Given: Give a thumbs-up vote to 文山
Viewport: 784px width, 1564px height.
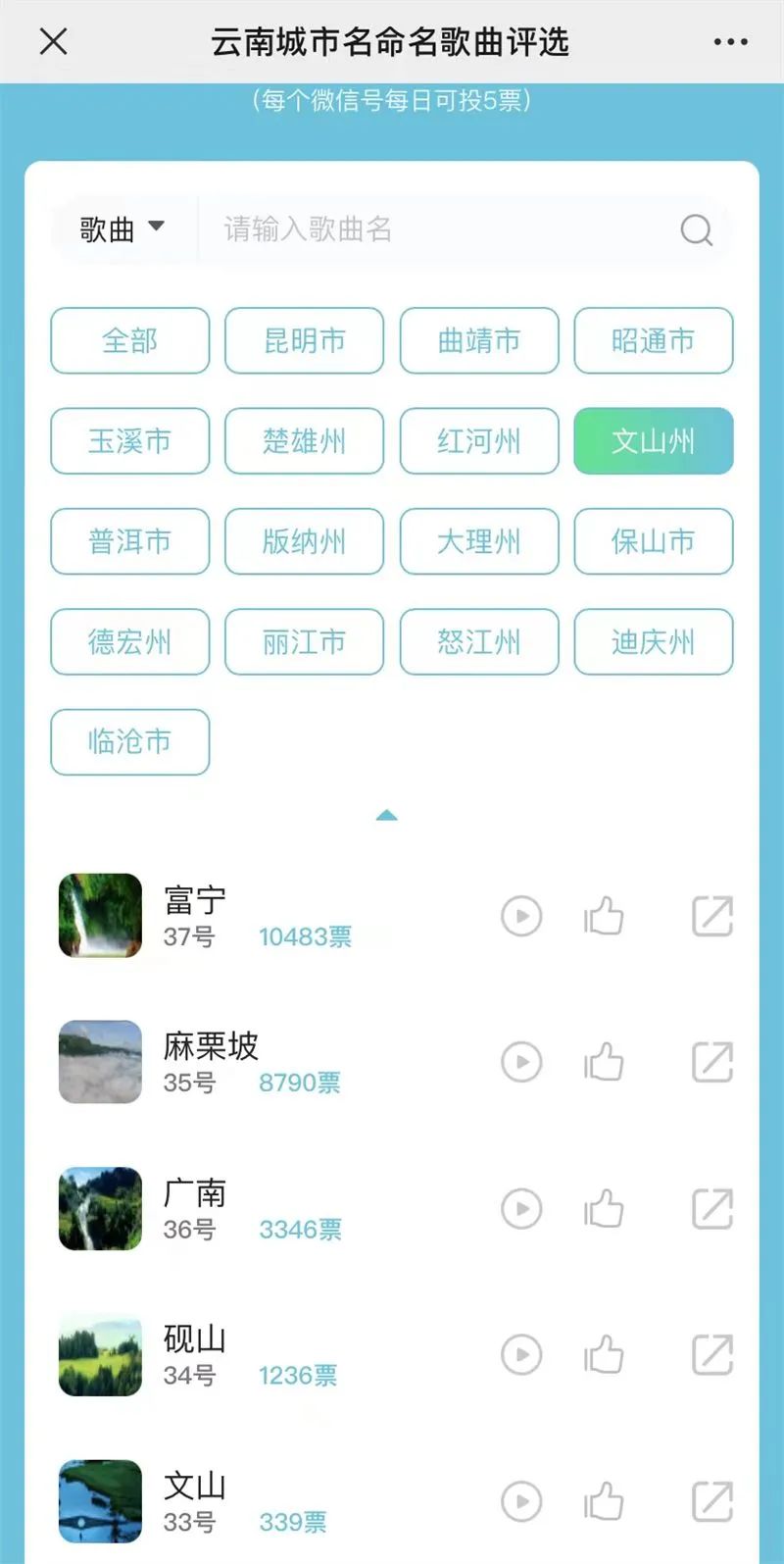Looking at the screenshot, I should 604,1501.
